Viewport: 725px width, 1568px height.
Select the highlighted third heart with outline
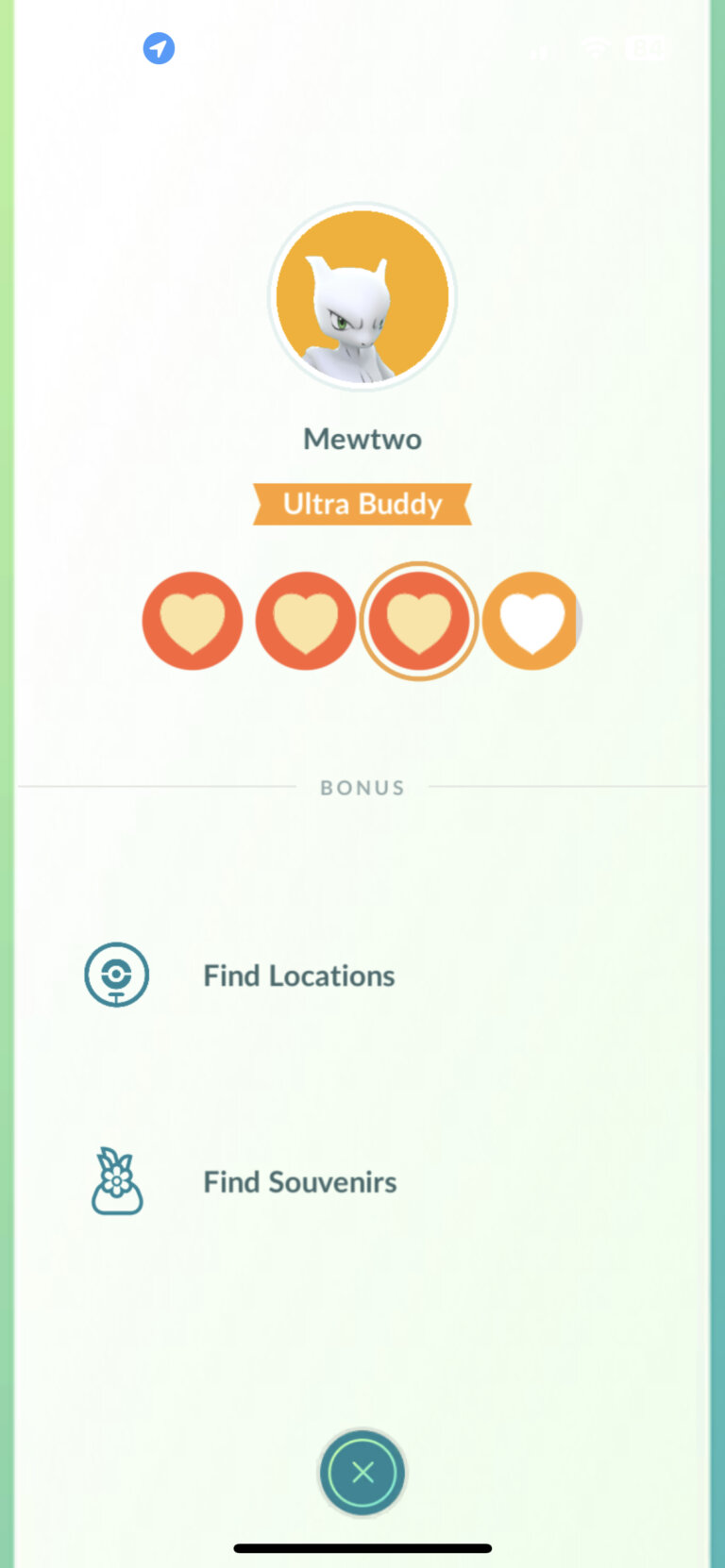click(x=419, y=621)
